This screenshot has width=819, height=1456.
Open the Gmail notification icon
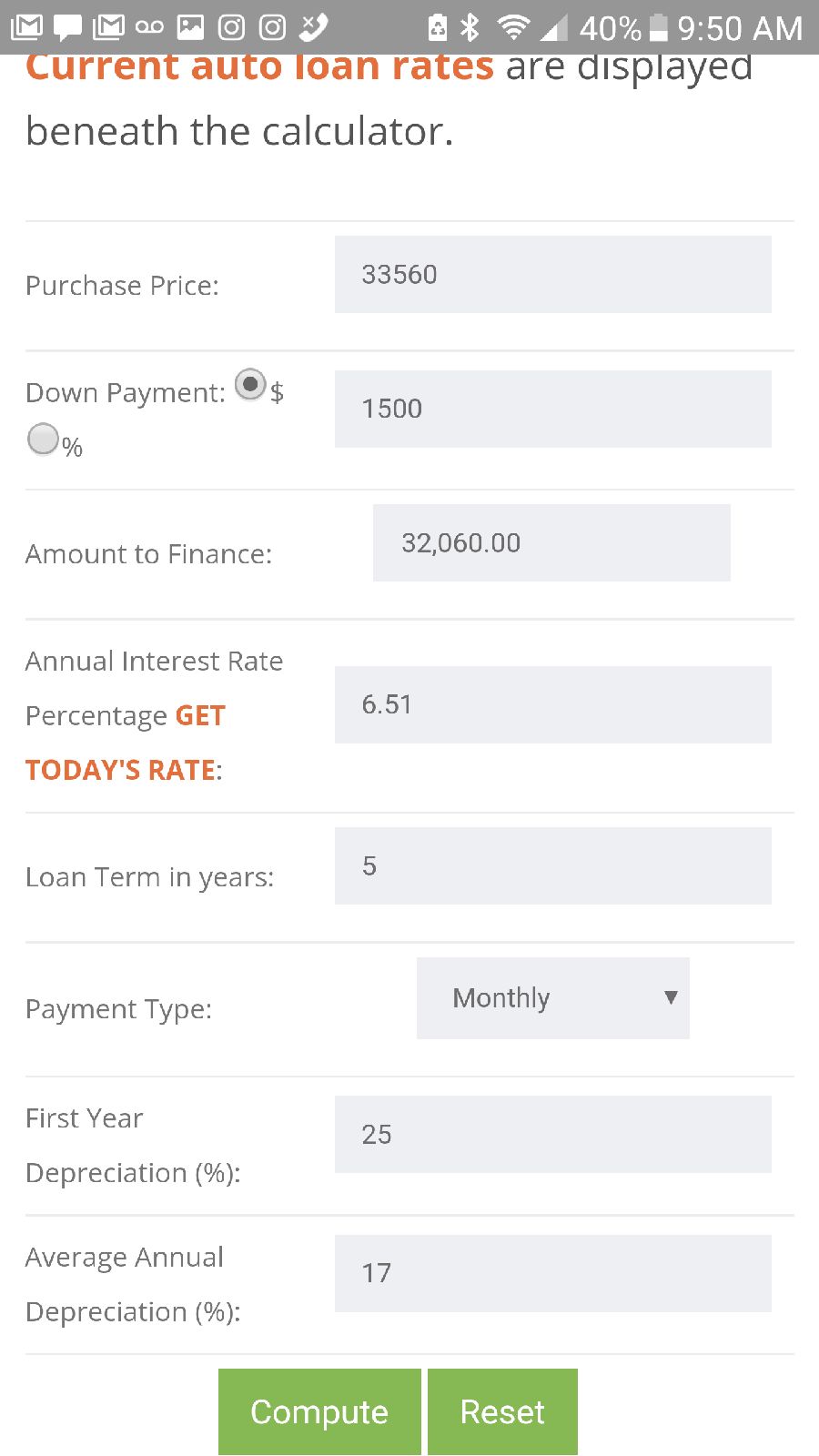pos(27,27)
